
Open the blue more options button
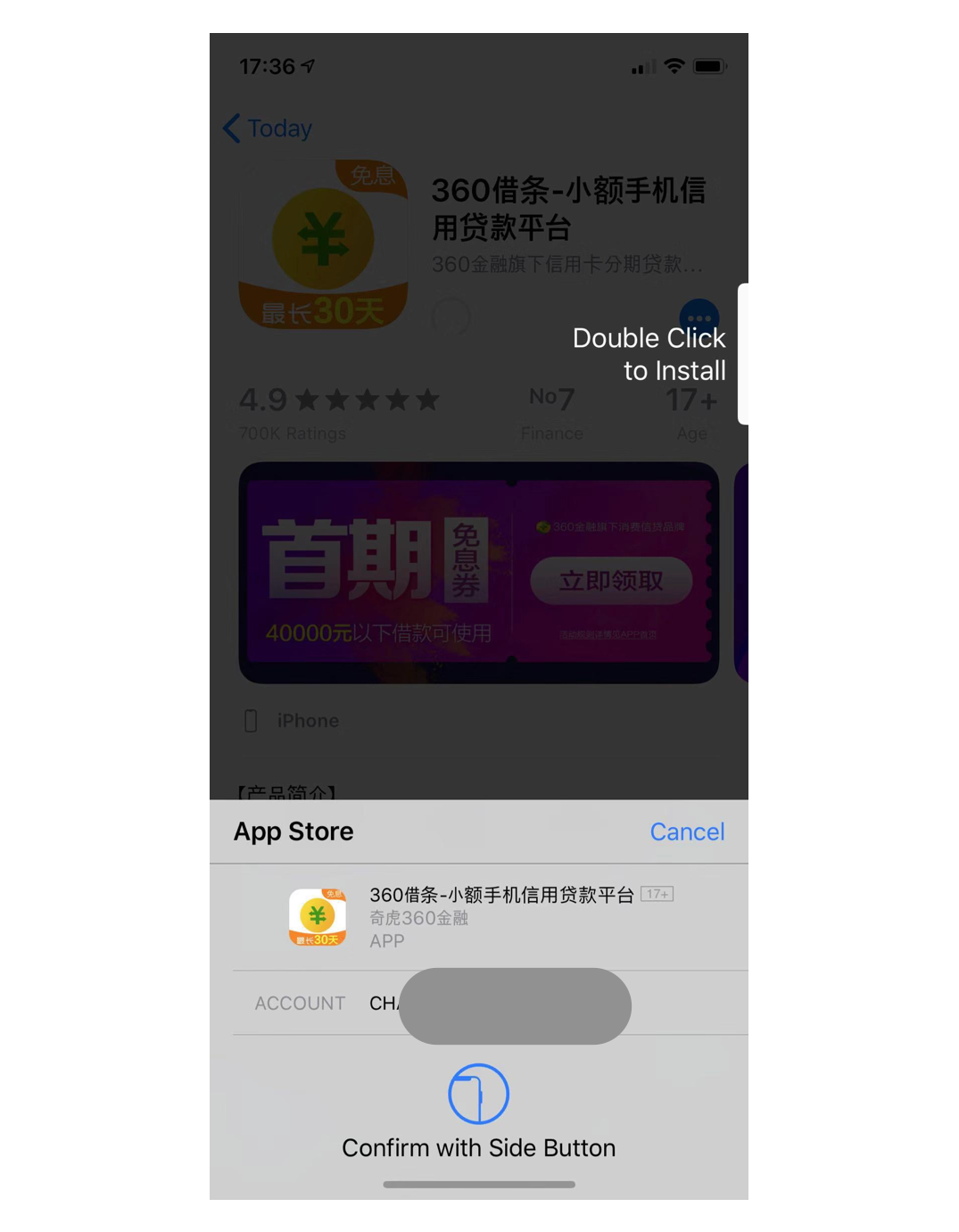tap(699, 318)
